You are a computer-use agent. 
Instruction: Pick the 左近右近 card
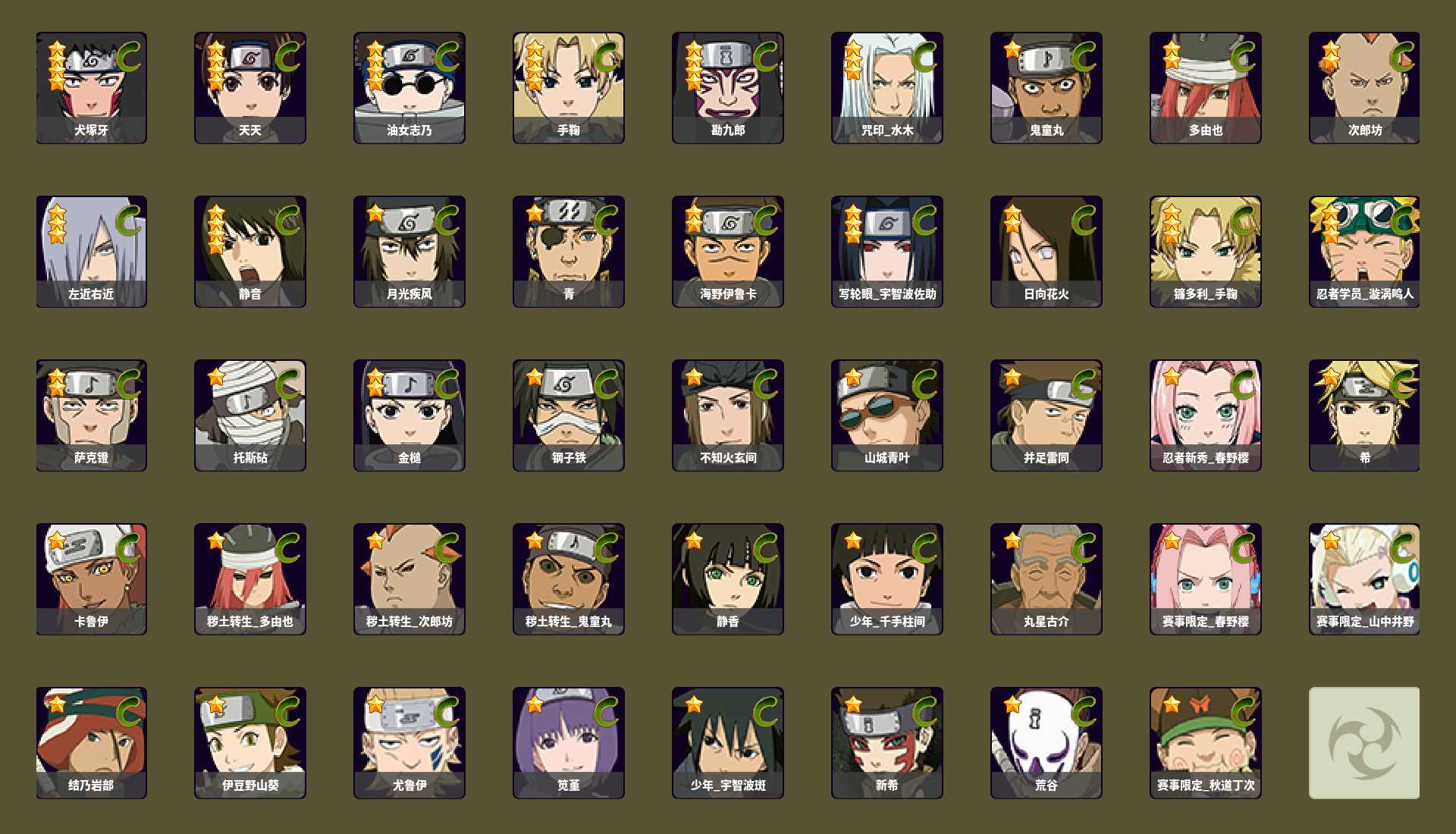(91, 252)
